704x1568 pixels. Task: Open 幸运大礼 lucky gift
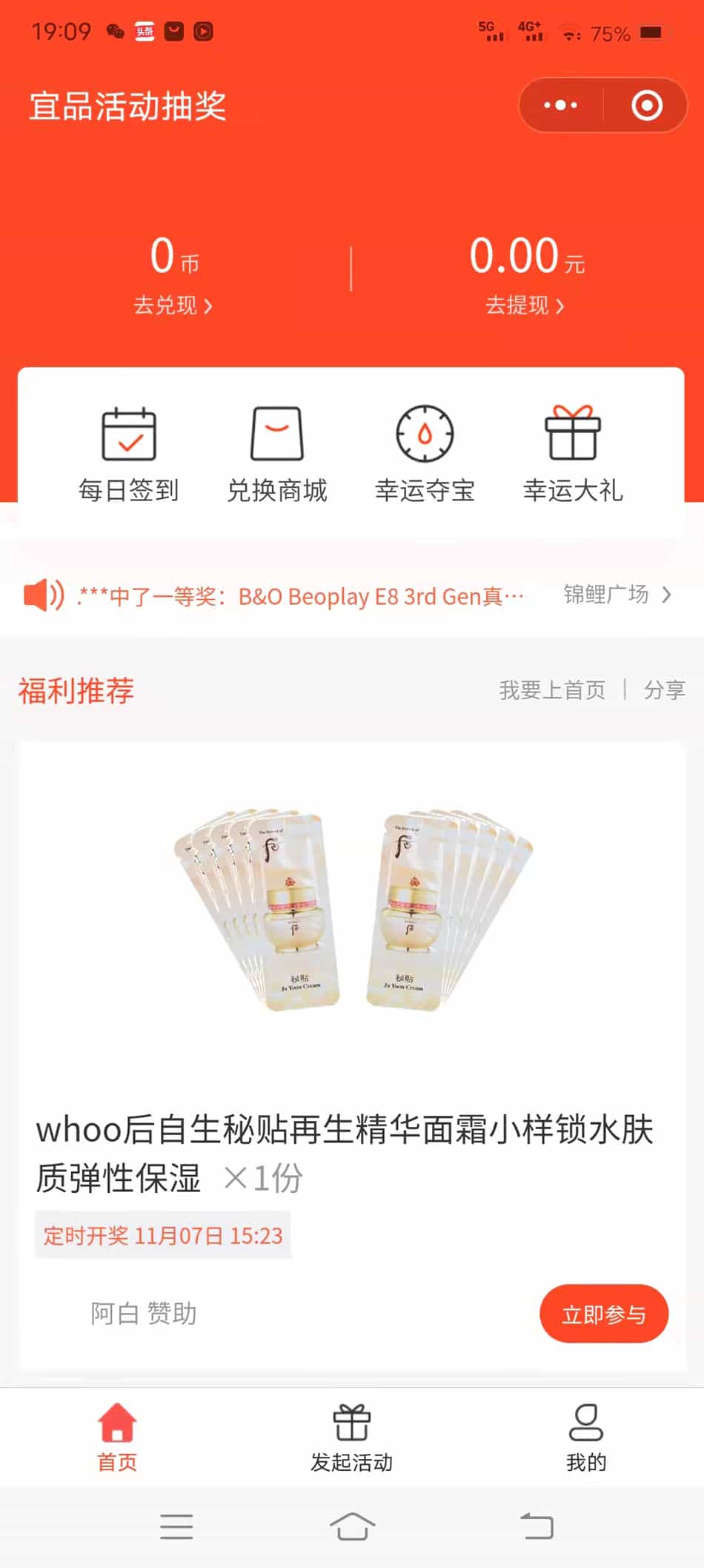[x=573, y=454]
